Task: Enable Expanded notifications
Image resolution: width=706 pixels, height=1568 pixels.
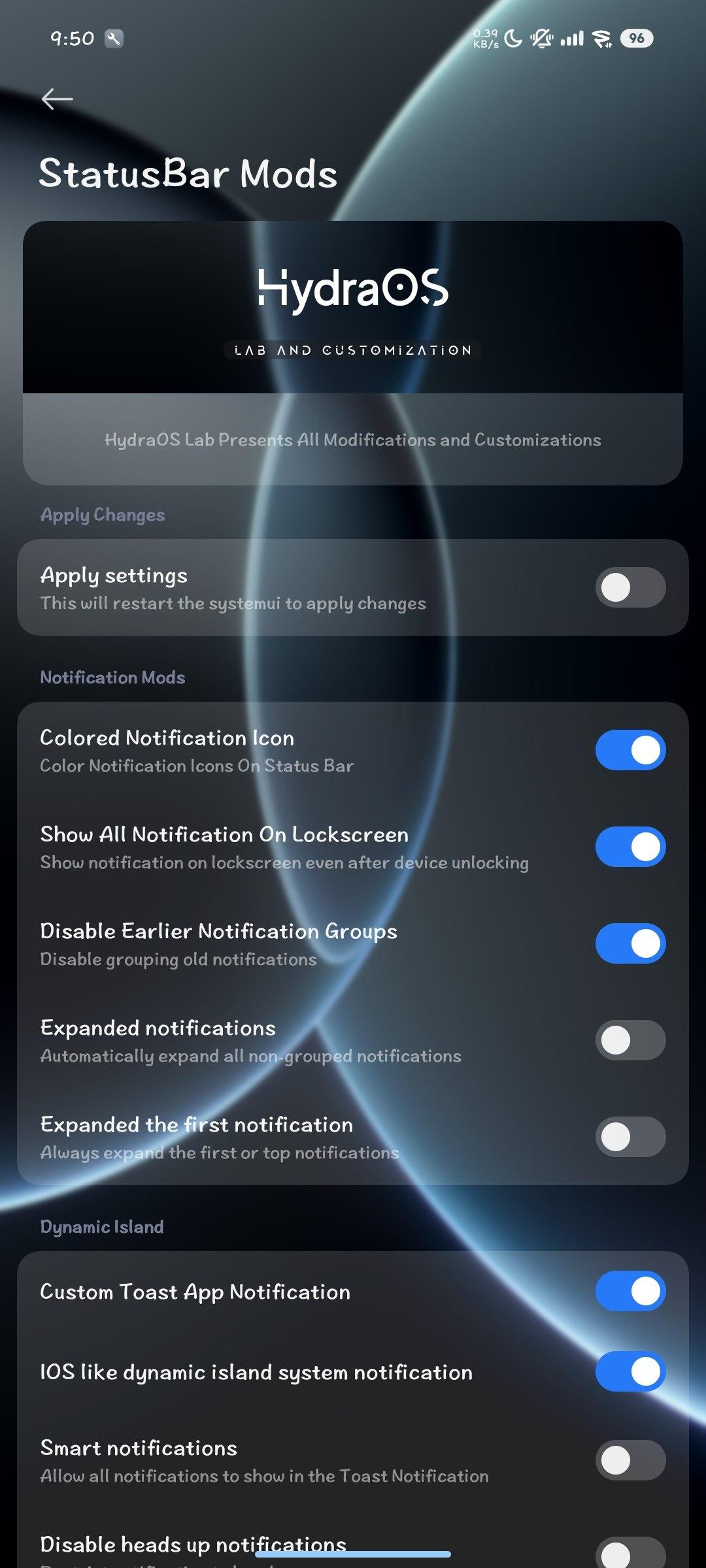Action: point(630,1040)
